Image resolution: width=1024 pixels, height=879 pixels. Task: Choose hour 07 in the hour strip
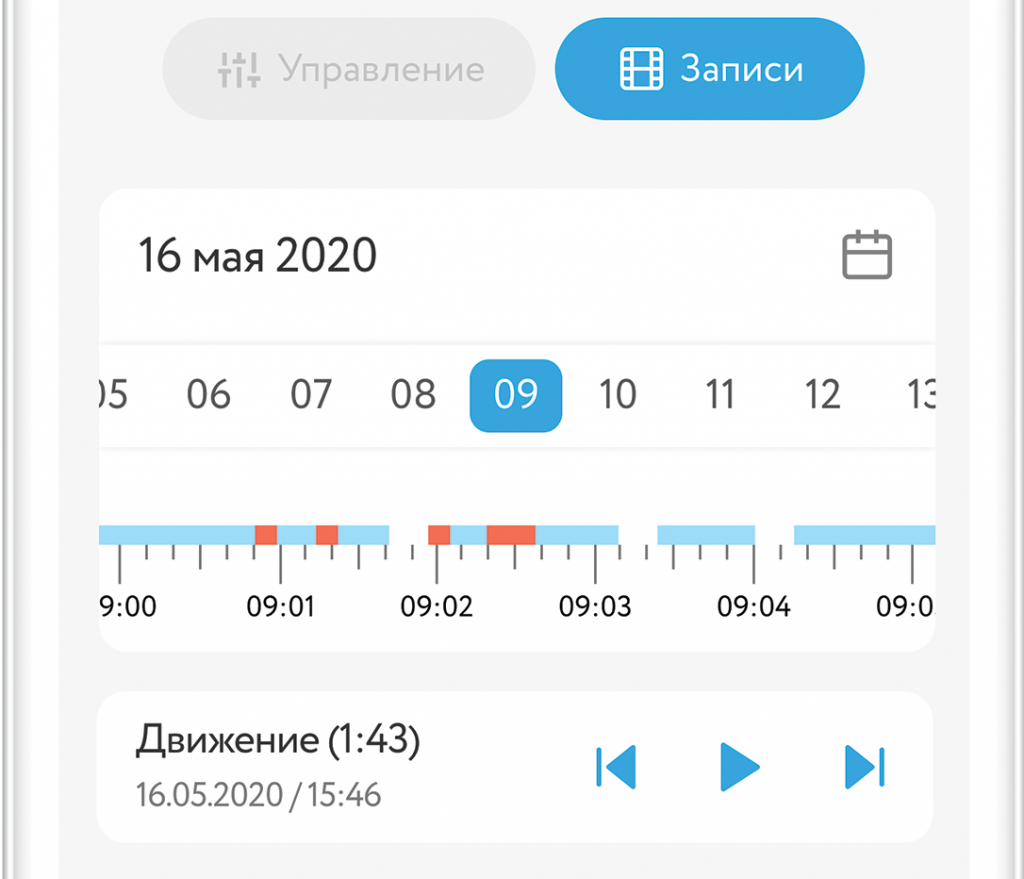(x=311, y=396)
